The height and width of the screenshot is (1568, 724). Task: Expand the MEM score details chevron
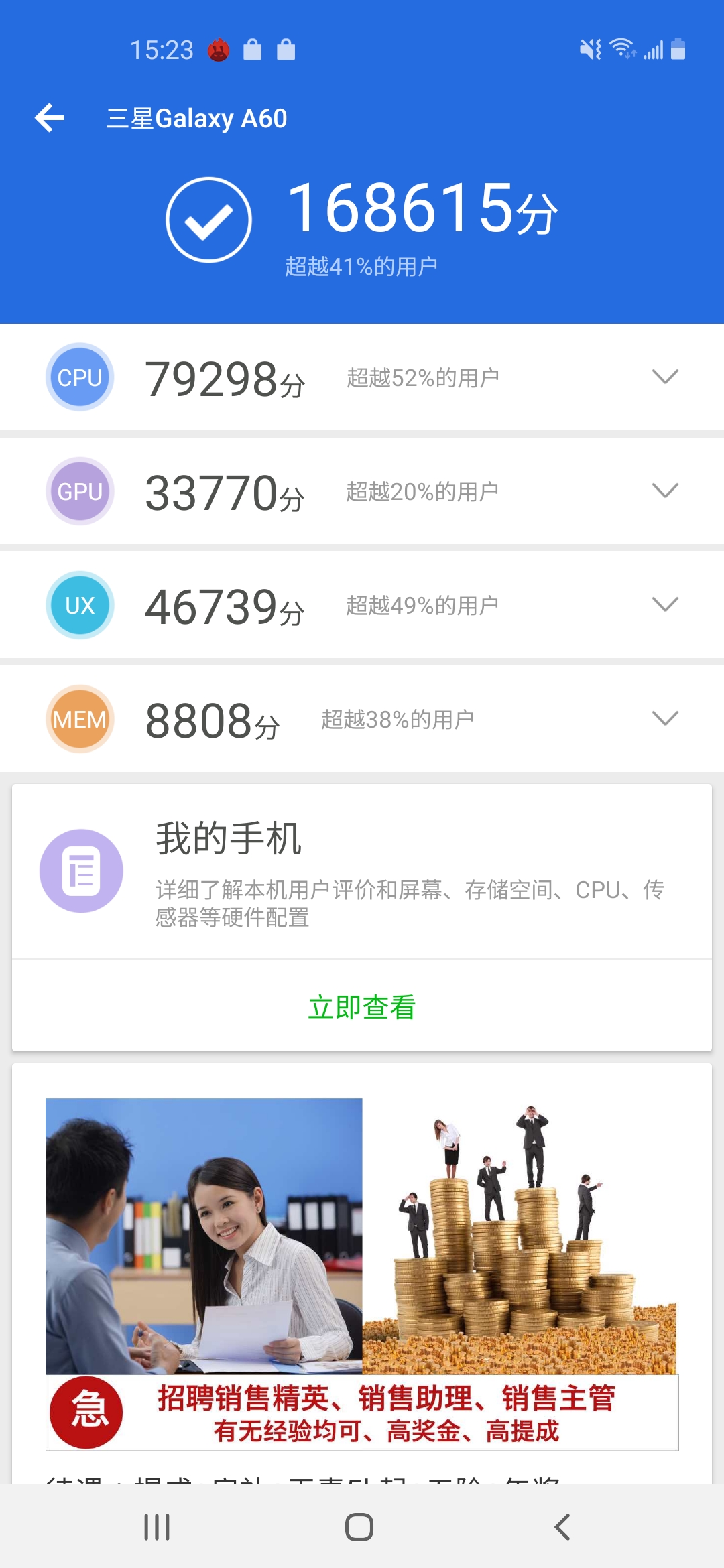(664, 718)
